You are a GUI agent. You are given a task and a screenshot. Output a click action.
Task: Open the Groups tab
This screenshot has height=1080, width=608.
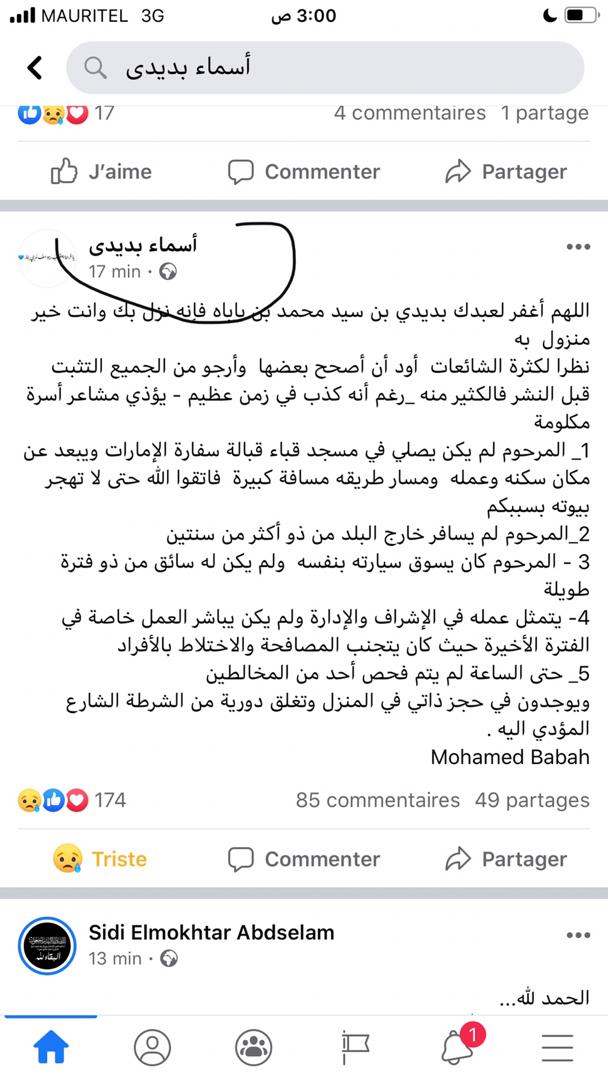click(253, 1046)
